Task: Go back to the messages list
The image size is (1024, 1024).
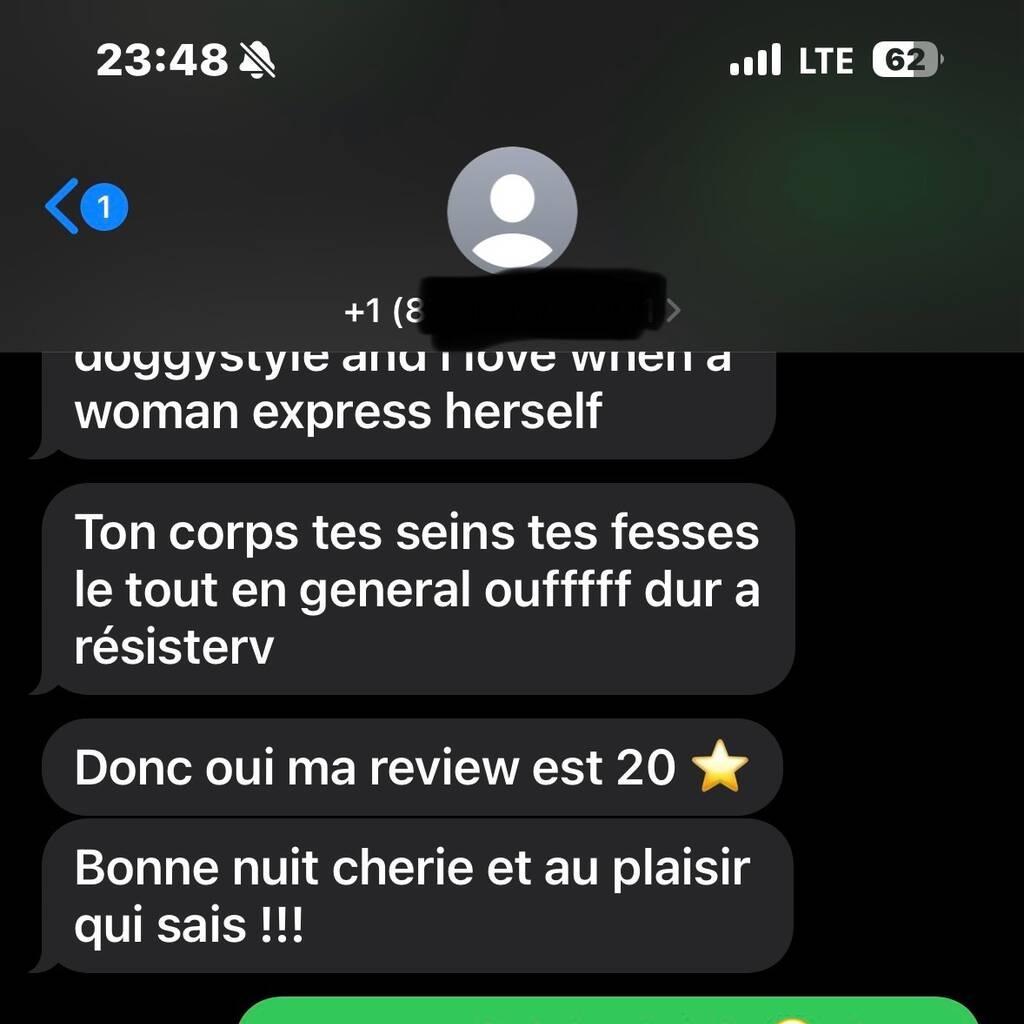Action: 64,209
